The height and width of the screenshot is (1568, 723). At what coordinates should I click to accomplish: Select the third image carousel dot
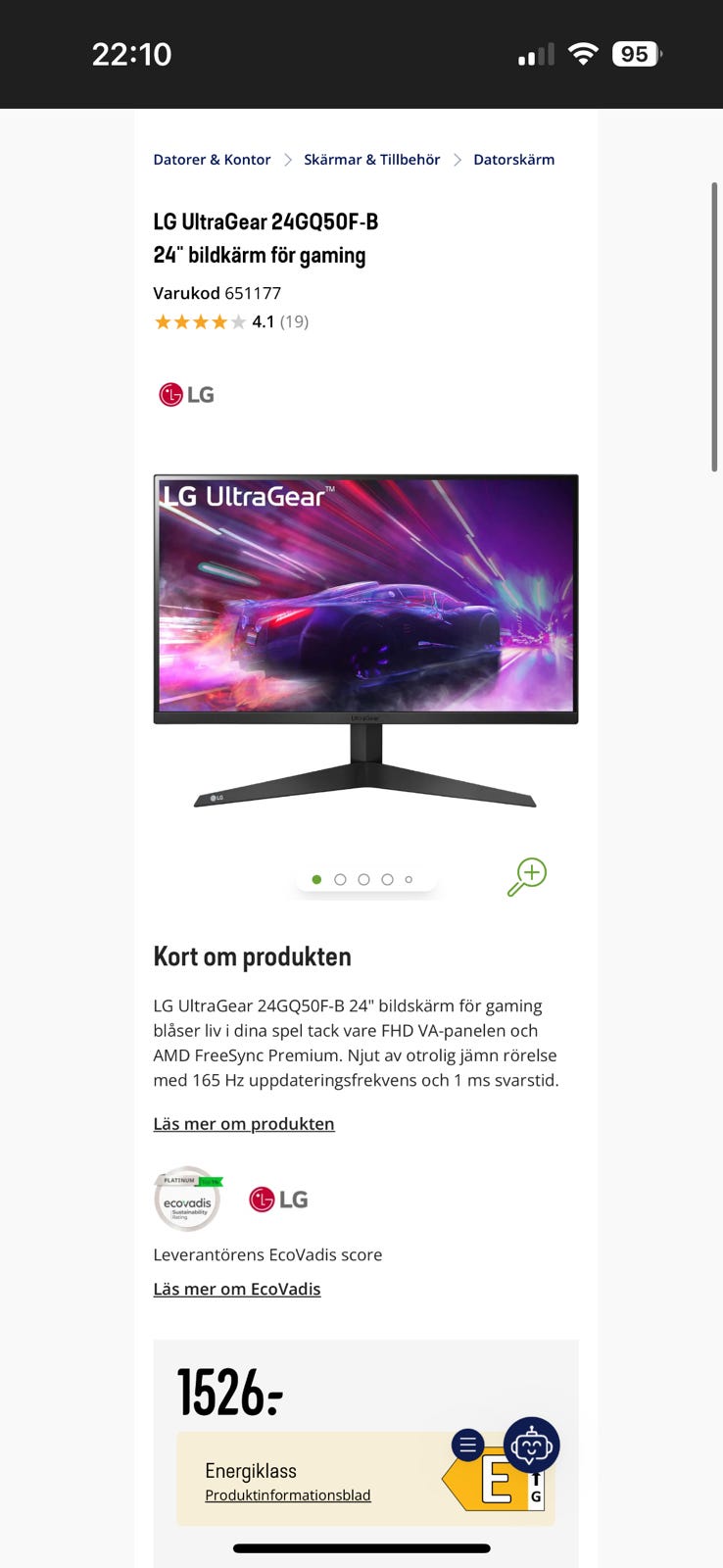pyautogui.click(x=363, y=879)
